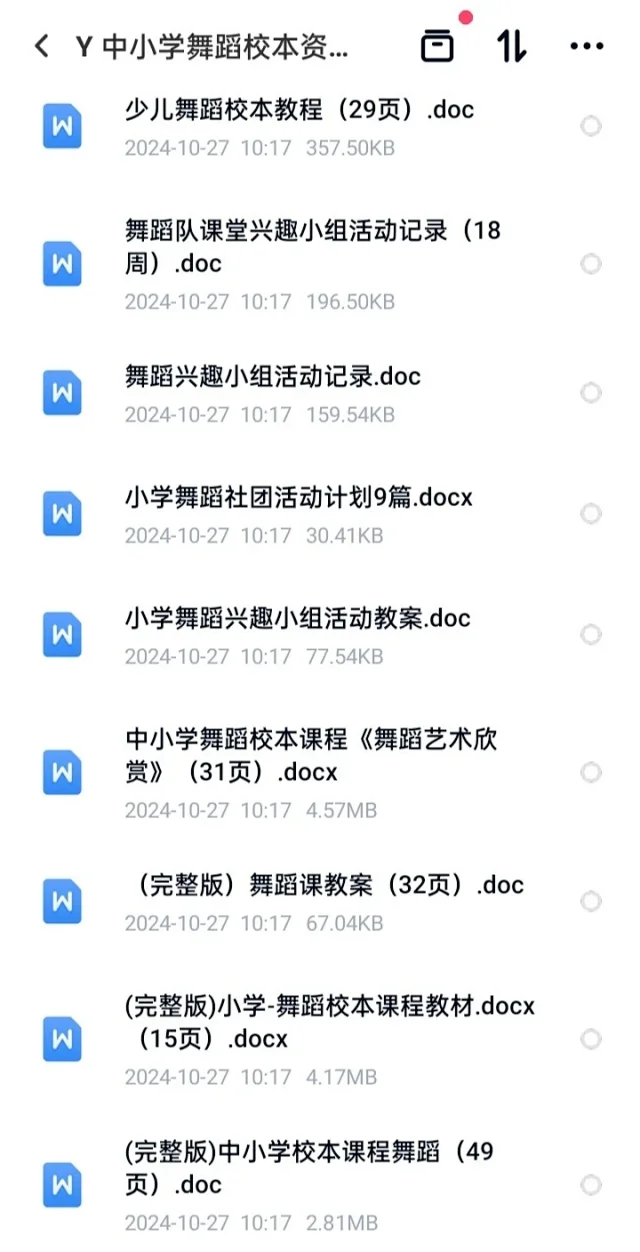Select the checkbox for 舞蹈兴趣小组活动记录.doc

(x=591, y=393)
